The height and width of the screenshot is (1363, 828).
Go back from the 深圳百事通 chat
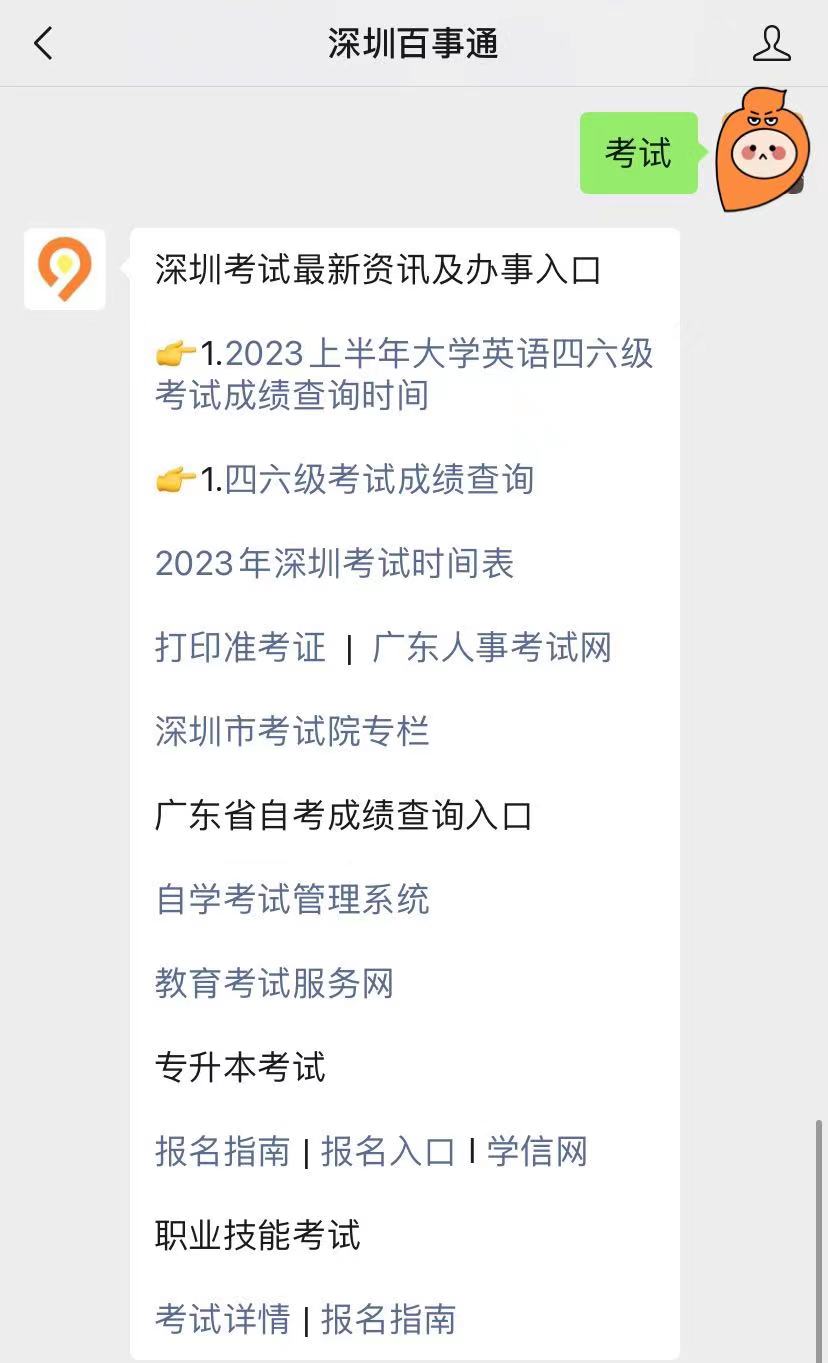pos(43,44)
